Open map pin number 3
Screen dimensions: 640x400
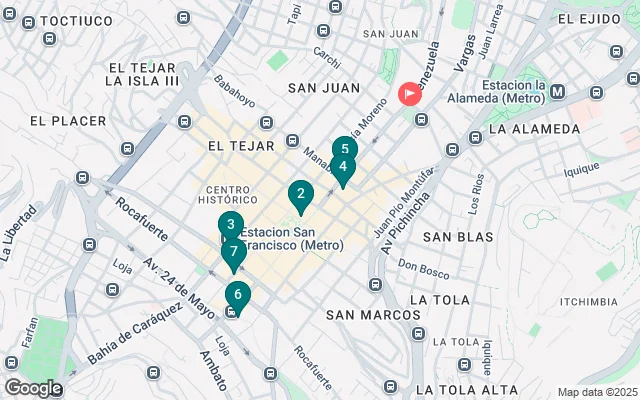(x=231, y=225)
